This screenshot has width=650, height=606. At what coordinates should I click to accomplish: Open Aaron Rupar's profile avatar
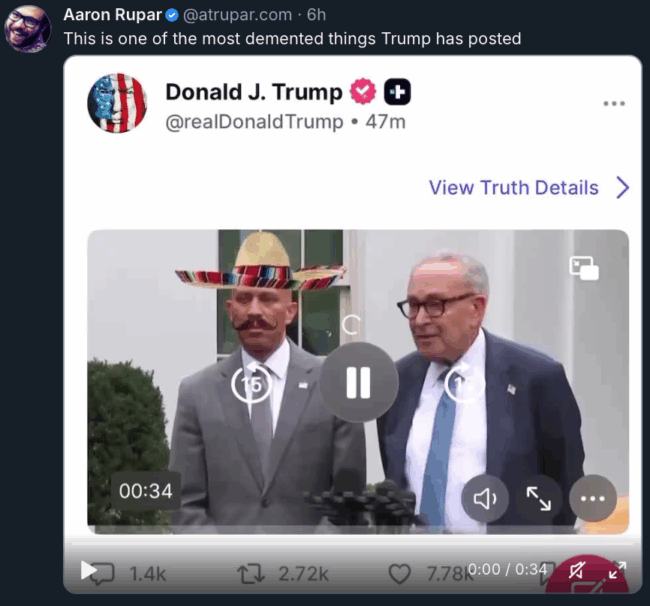coord(28,27)
